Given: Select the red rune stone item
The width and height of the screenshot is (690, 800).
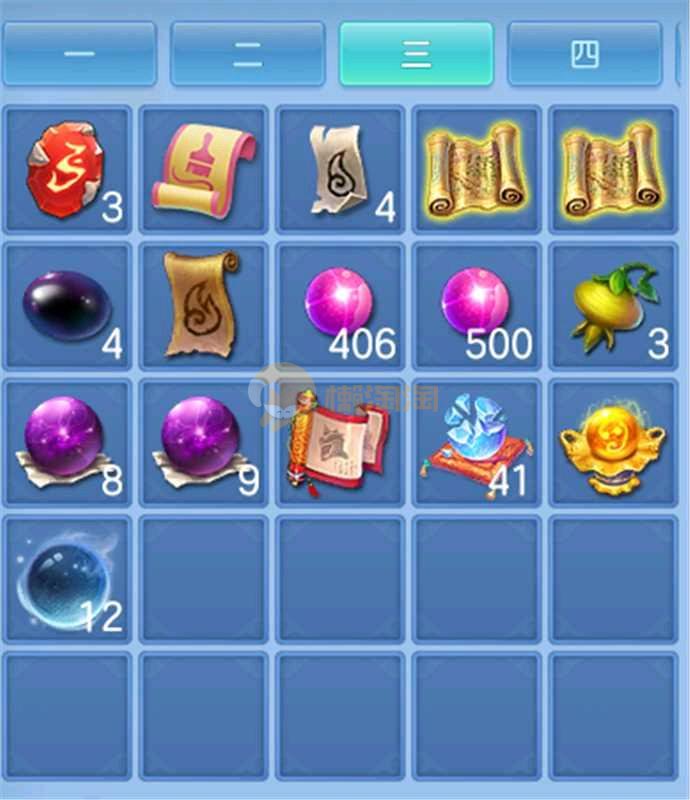Looking at the screenshot, I should [68, 169].
